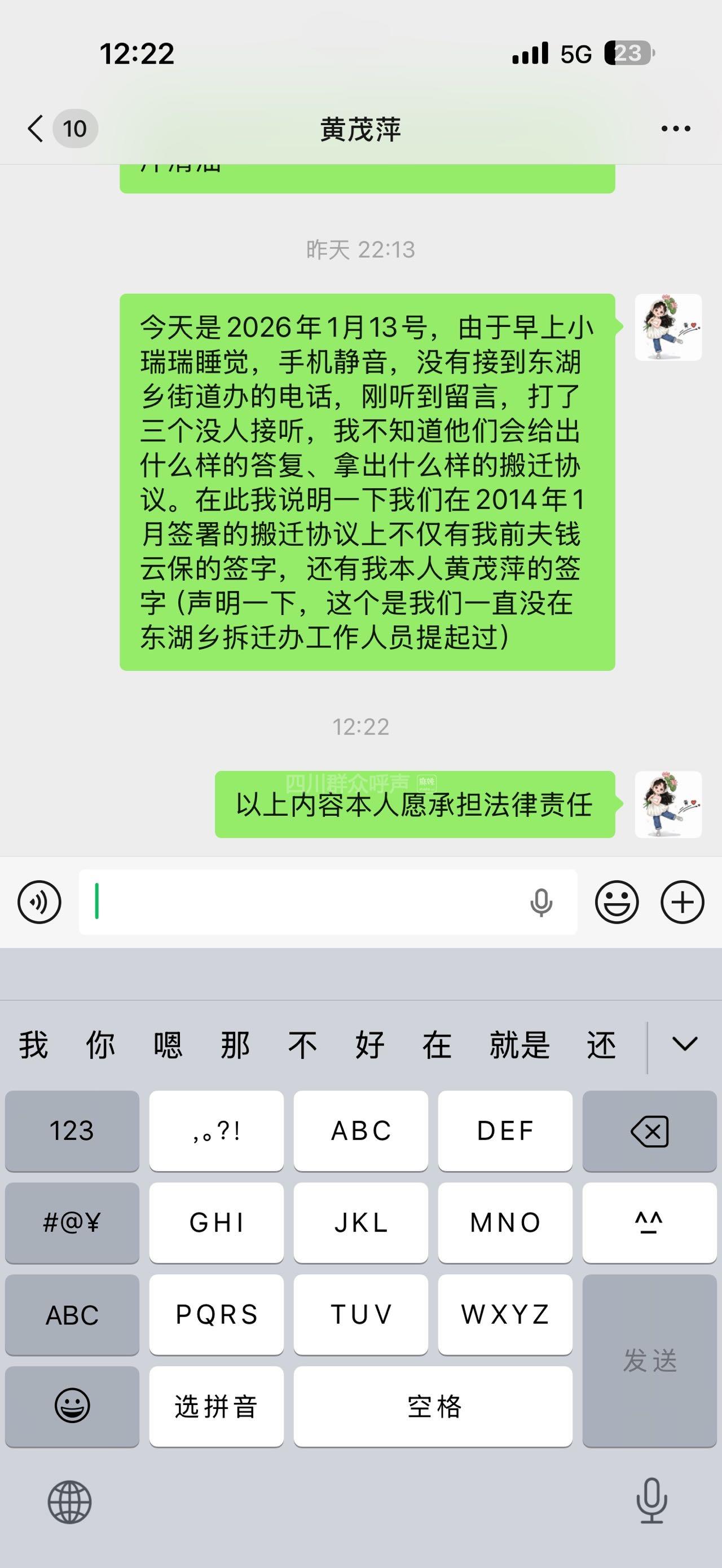This screenshot has height=1568, width=722.
Task: Open the #@¥ symbols keyboard
Action: point(72,1222)
